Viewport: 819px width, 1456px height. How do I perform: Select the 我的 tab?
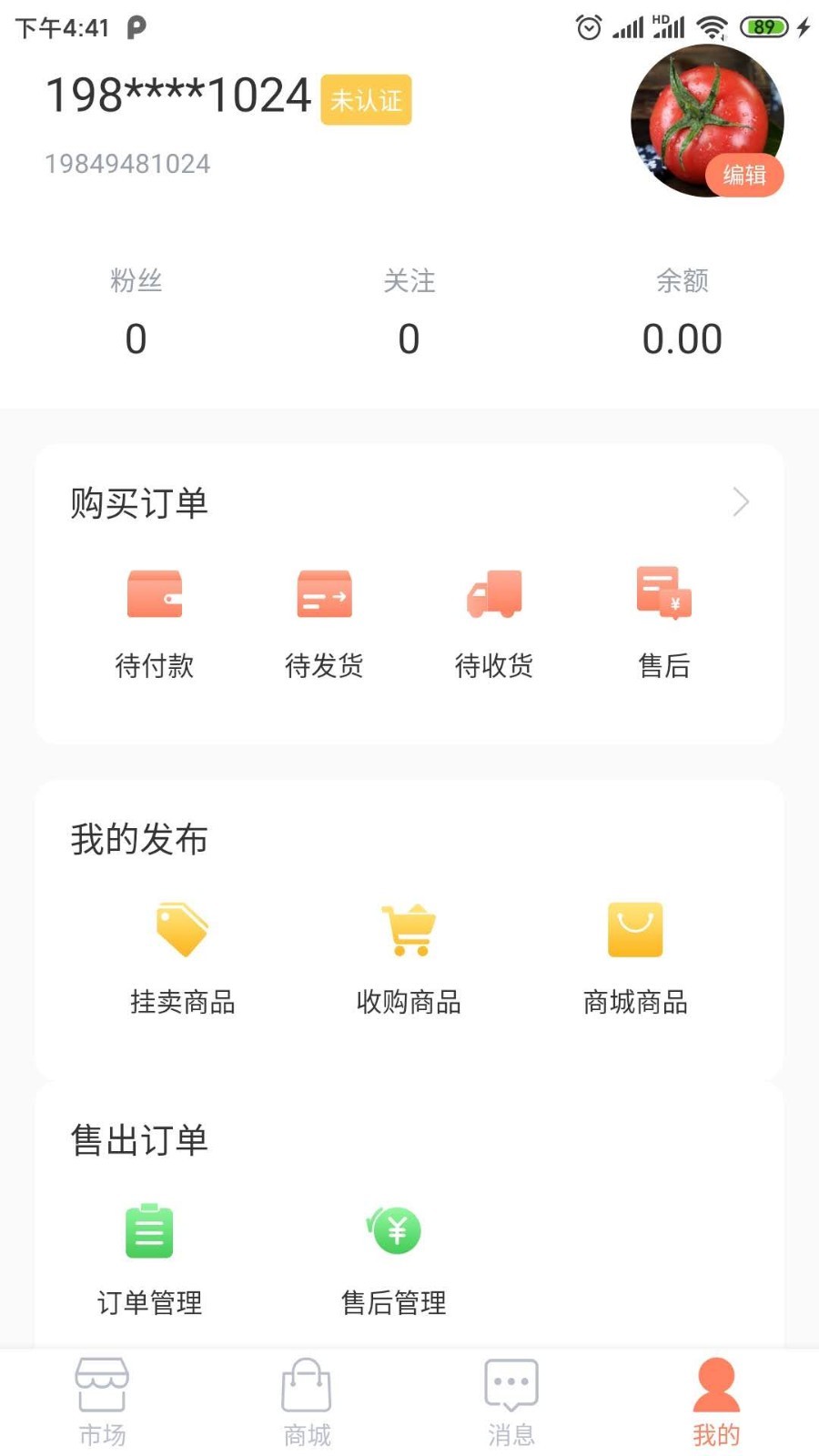pos(716,1402)
